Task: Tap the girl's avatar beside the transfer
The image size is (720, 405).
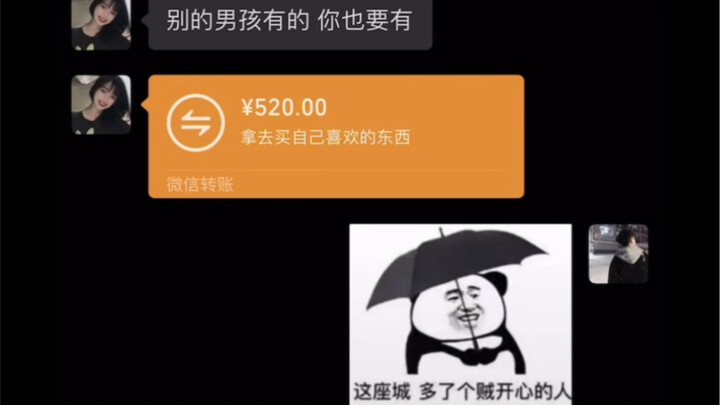Action: tap(101, 105)
